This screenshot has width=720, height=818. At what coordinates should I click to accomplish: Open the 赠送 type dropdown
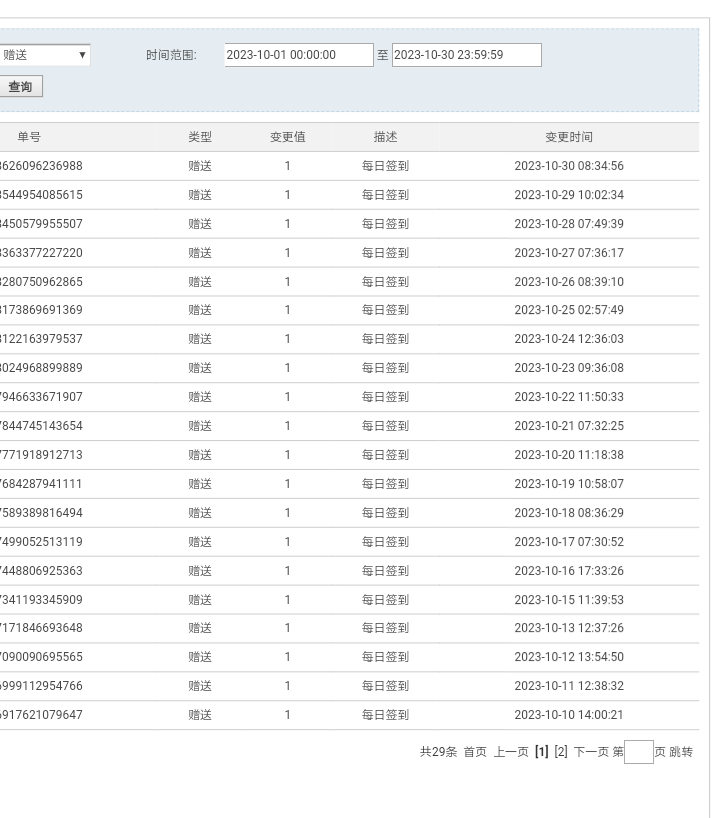tap(45, 55)
